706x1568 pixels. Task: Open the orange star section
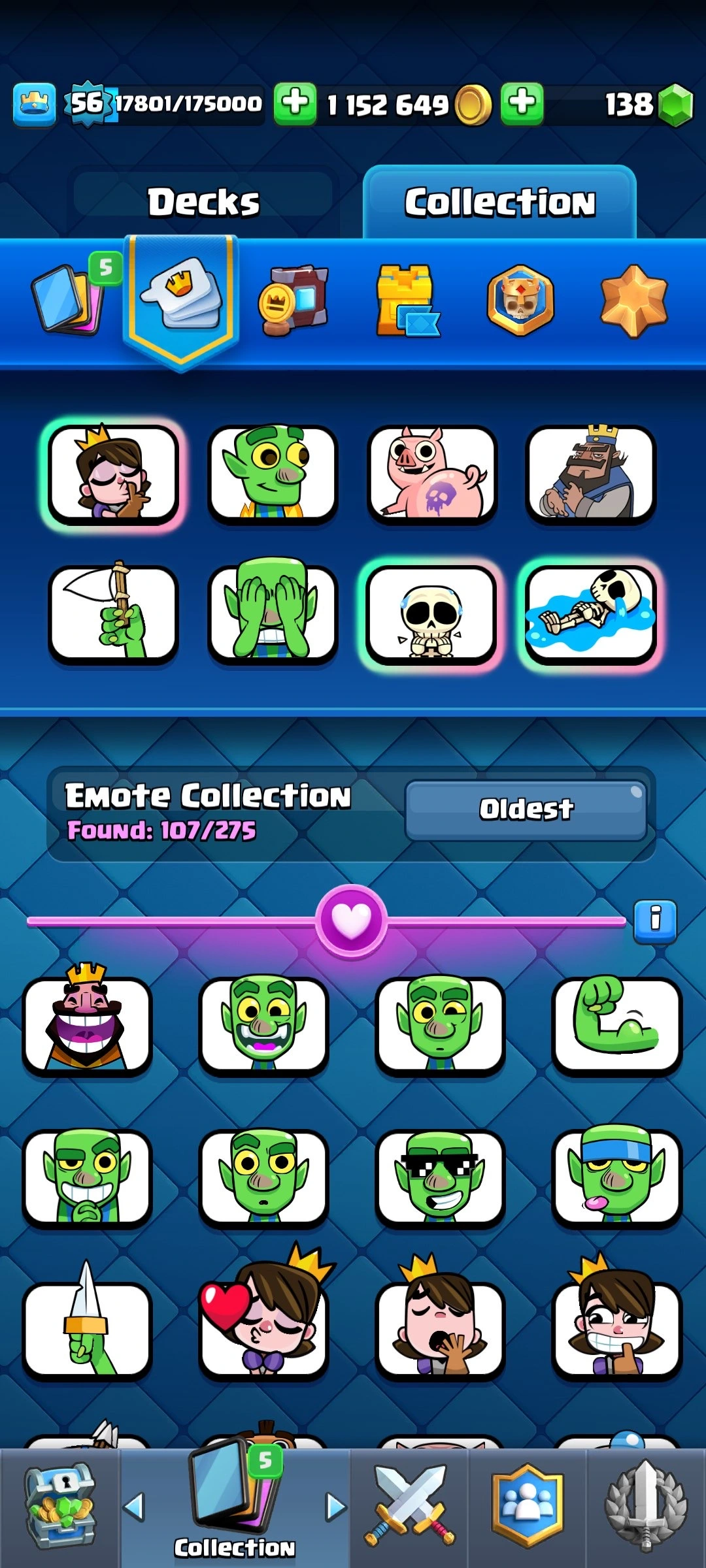tap(633, 301)
